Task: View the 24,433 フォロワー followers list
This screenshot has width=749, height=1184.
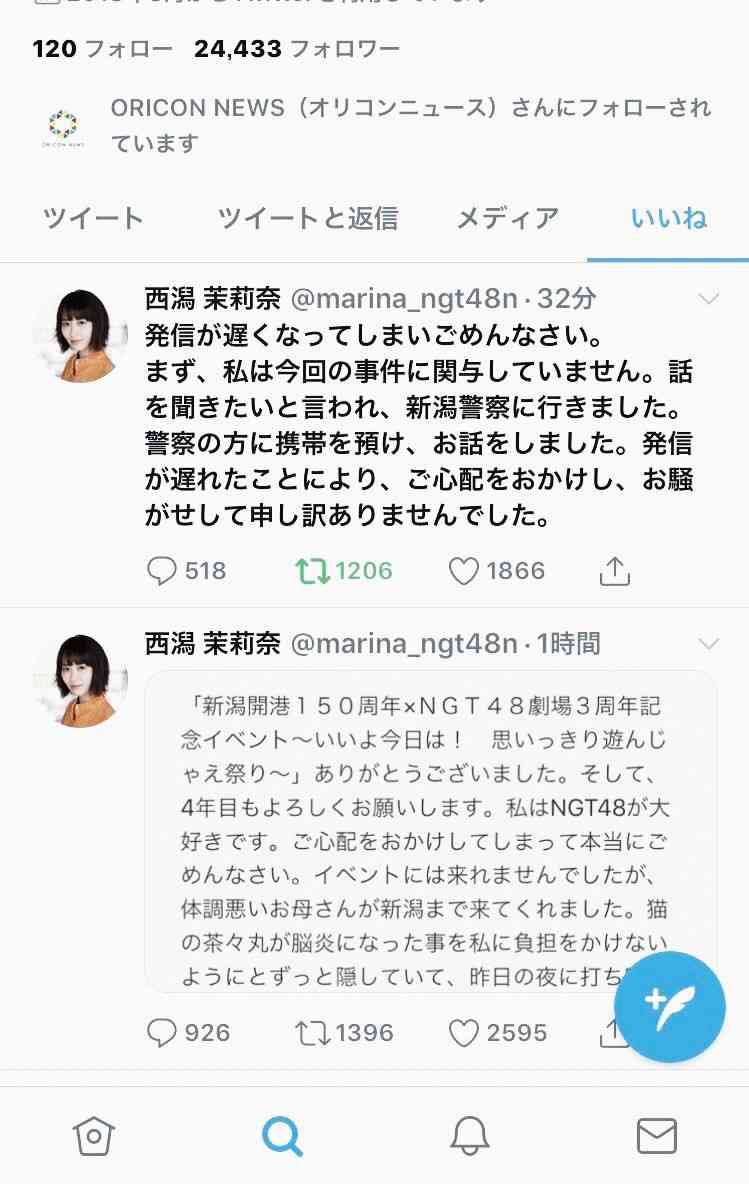Action: [x=297, y=48]
